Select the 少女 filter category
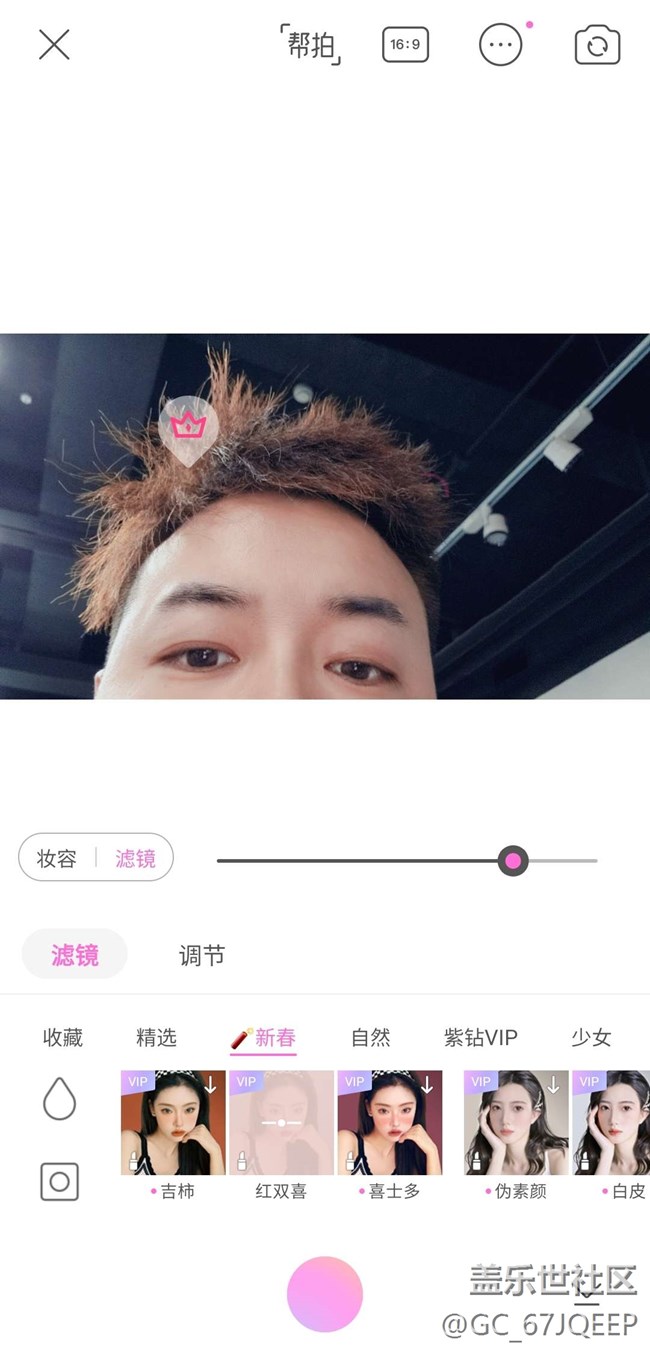This screenshot has height=1360, width=650. point(591,1037)
